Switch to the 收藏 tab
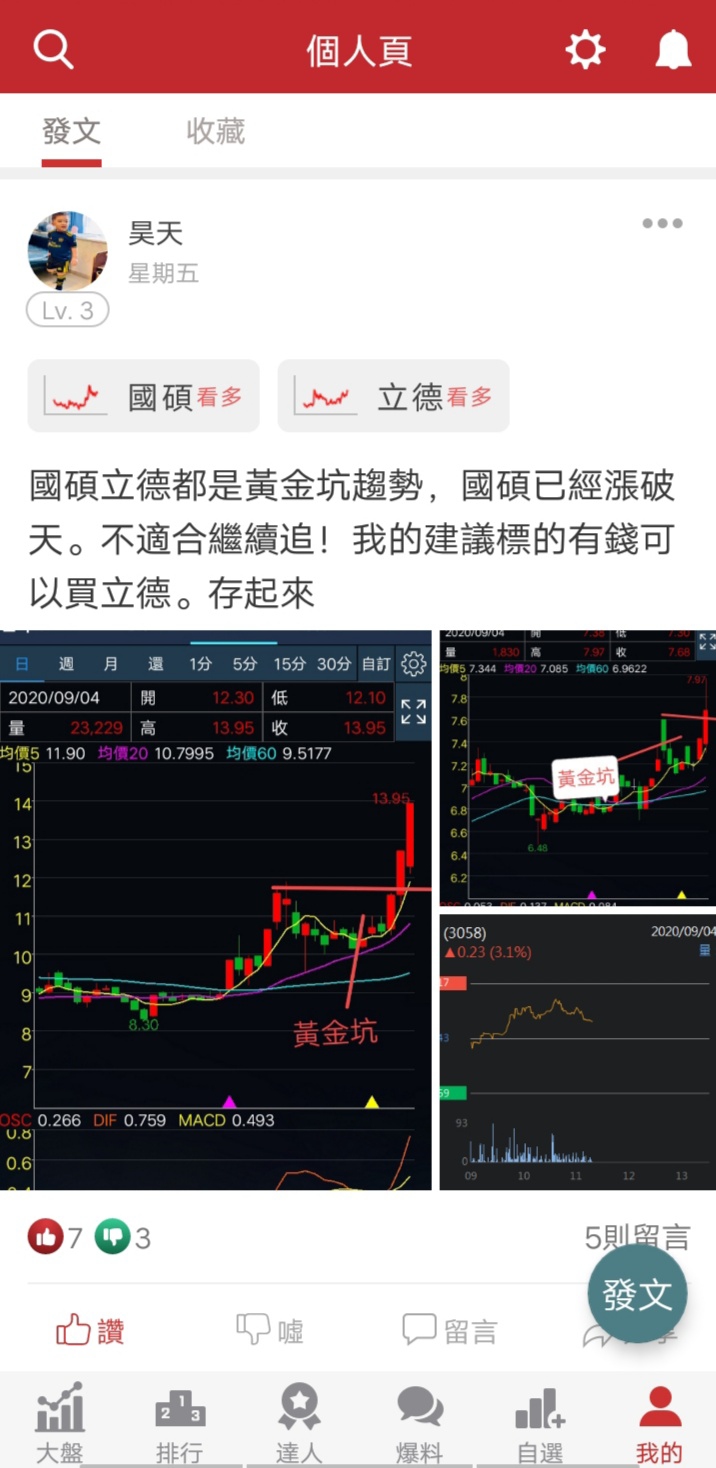This screenshot has width=716, height=1468. 215,132
